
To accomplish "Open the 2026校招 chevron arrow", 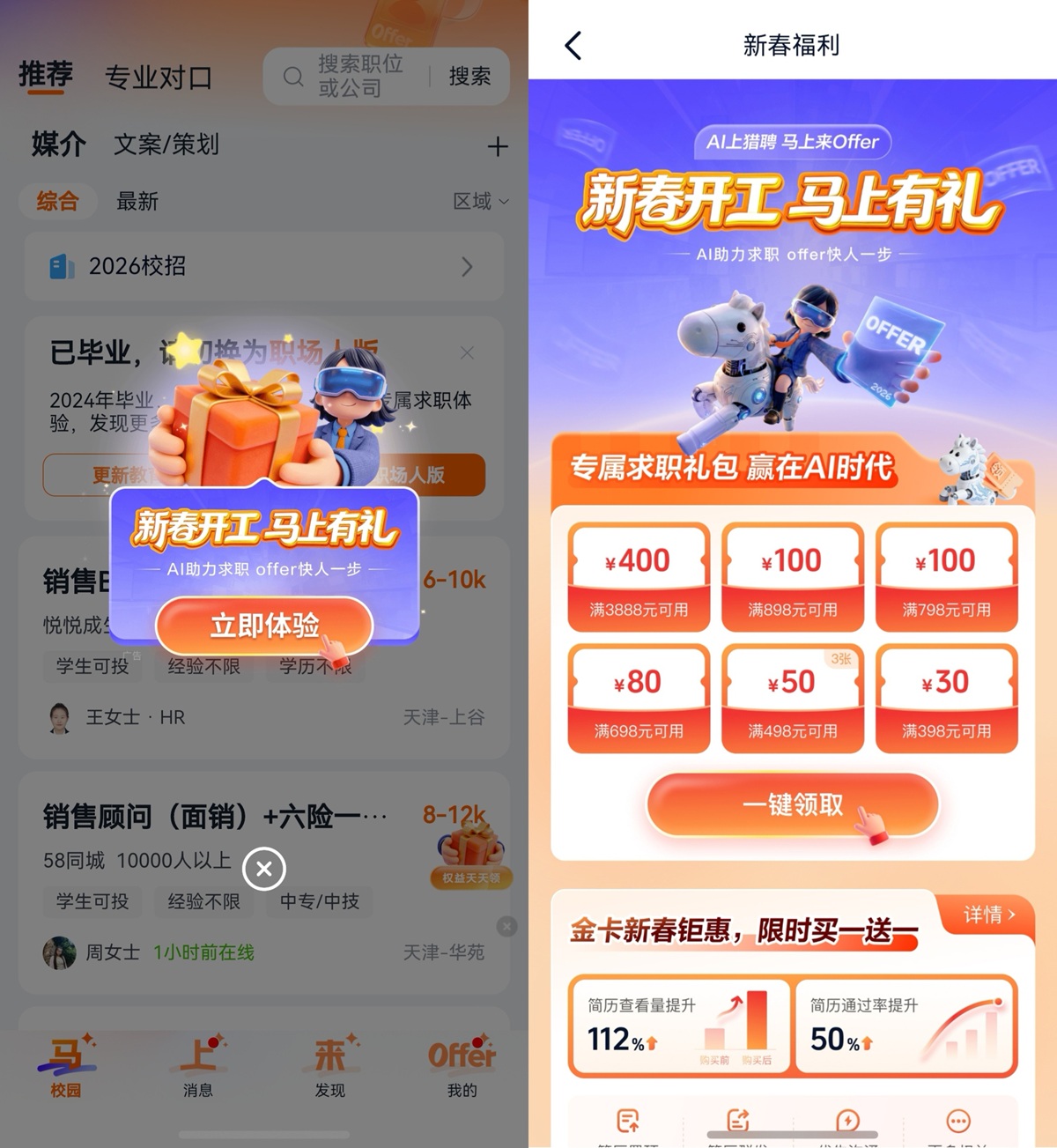I will pyautogui.click(x=468, y=267).
